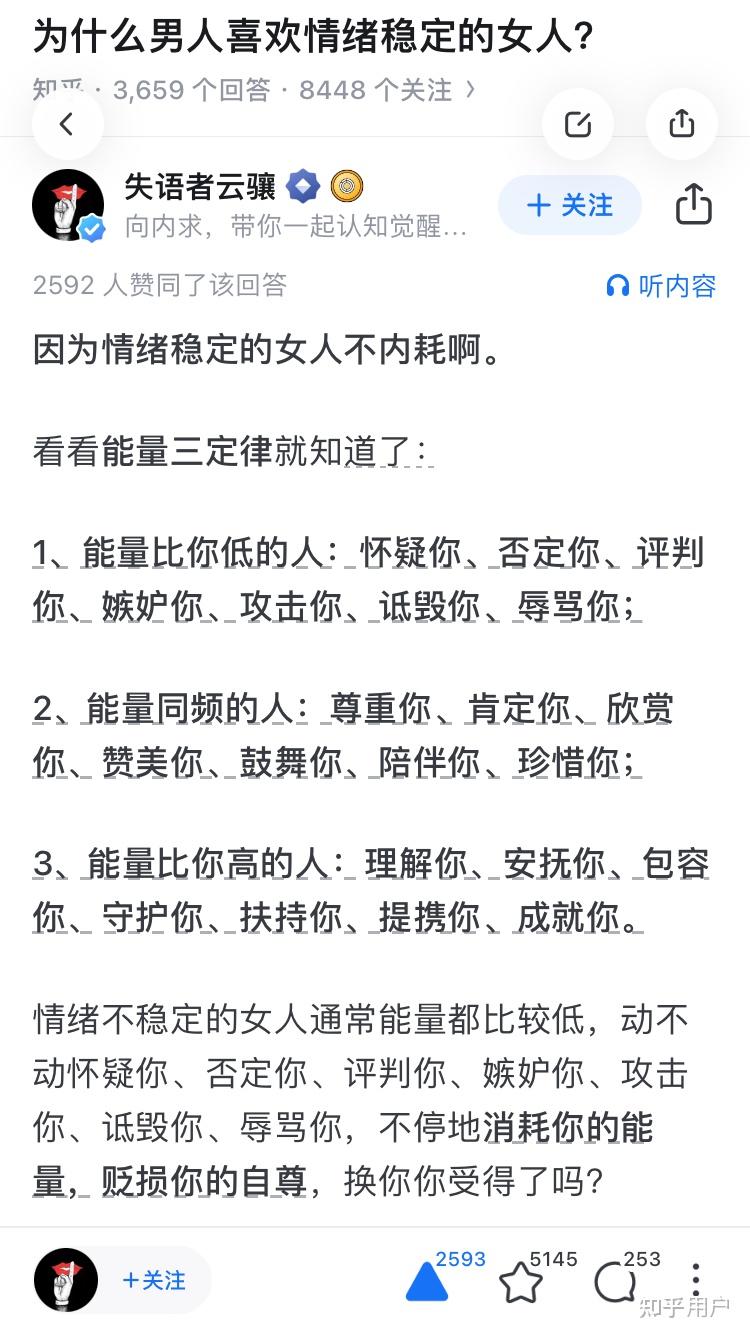Favorite the answer with the star icon
Screen dimensions: 750x1334
click(x=520, y=1282)
